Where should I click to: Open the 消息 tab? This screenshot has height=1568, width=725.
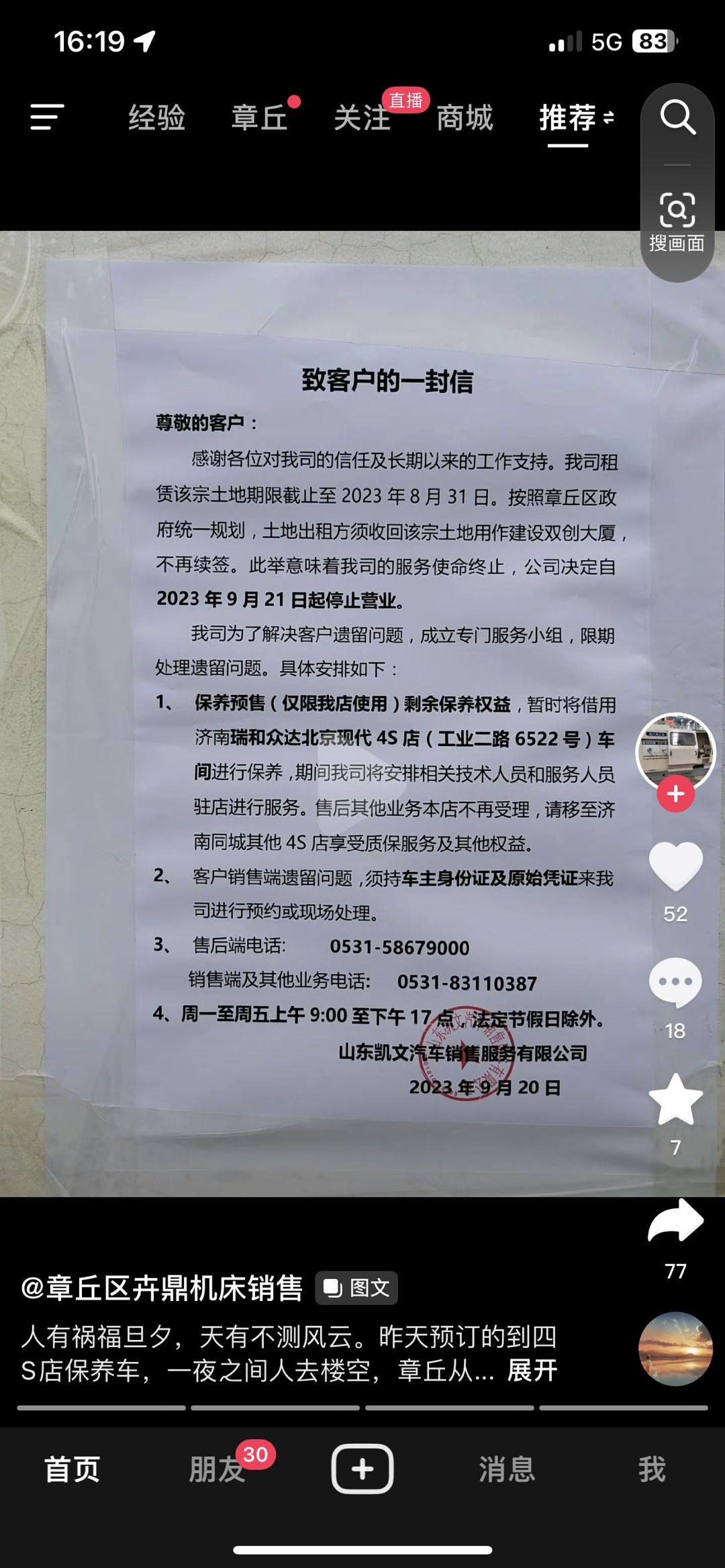507,1469
